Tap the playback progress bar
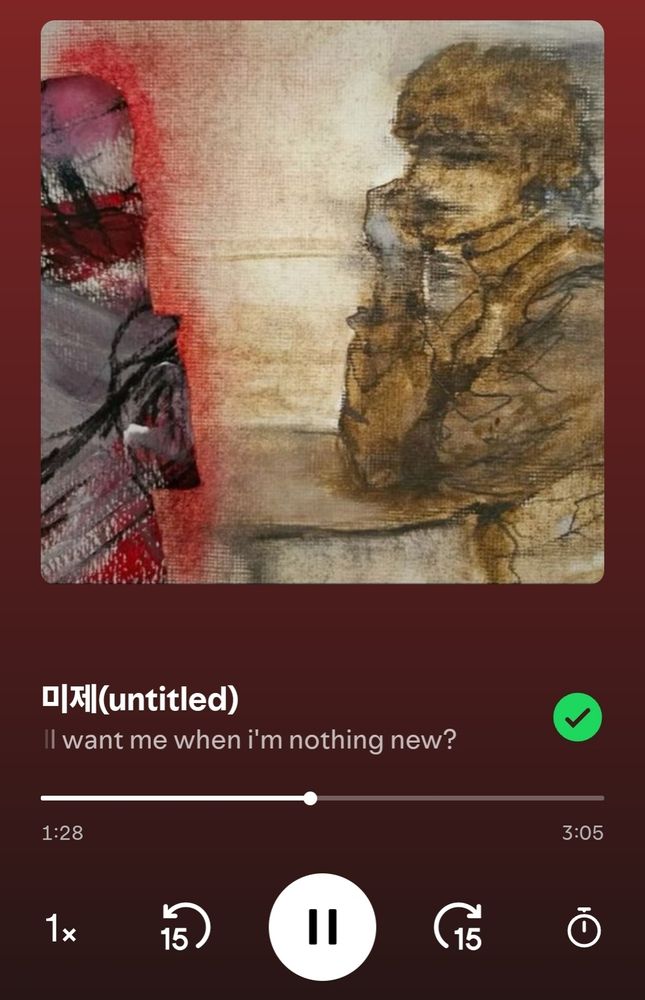645x1000 pixels. 322,798
